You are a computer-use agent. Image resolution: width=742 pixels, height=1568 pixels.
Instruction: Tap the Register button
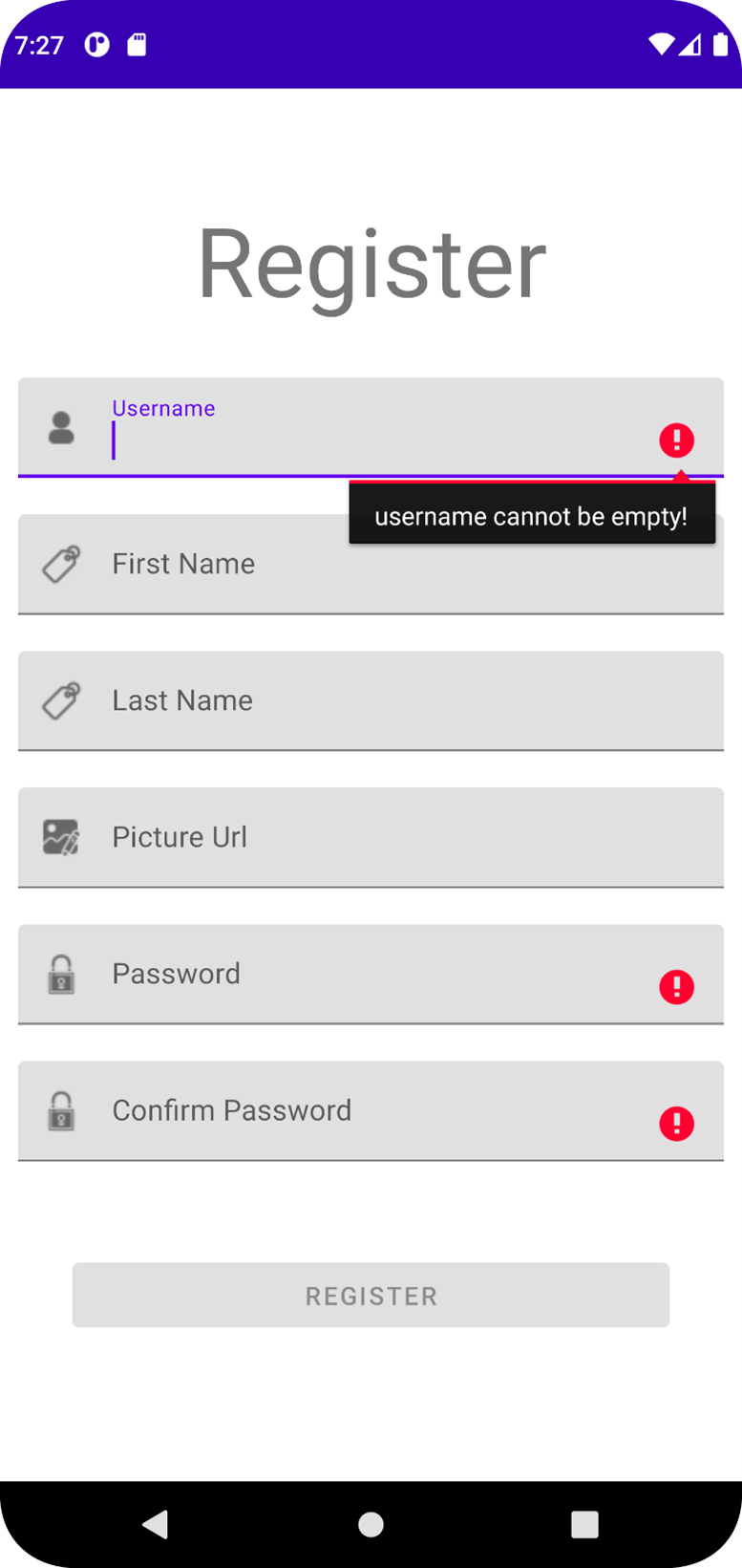coord(371,1295)
